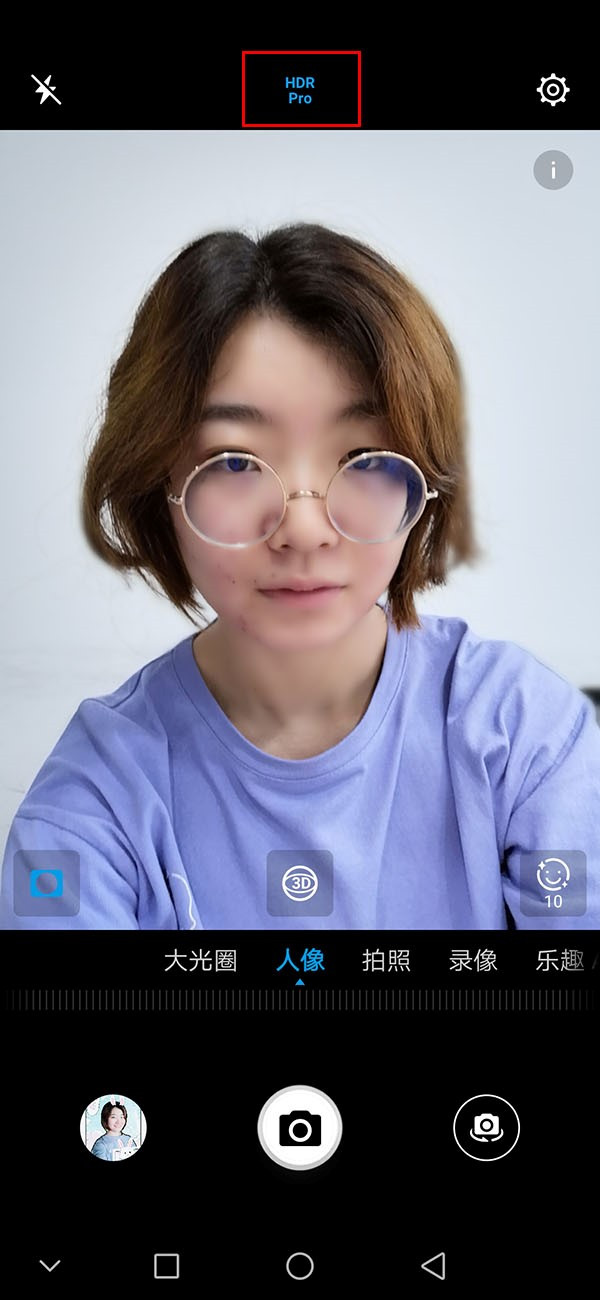
Task: Tap the HDR Pro toggle
Action: point(300,91)
